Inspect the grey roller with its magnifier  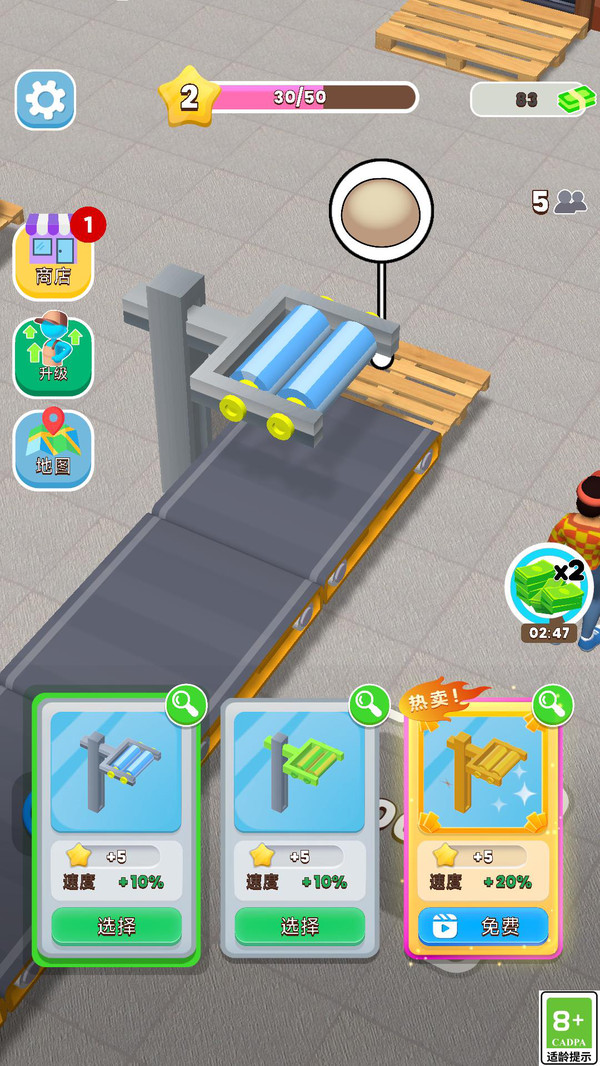[186, 706]
